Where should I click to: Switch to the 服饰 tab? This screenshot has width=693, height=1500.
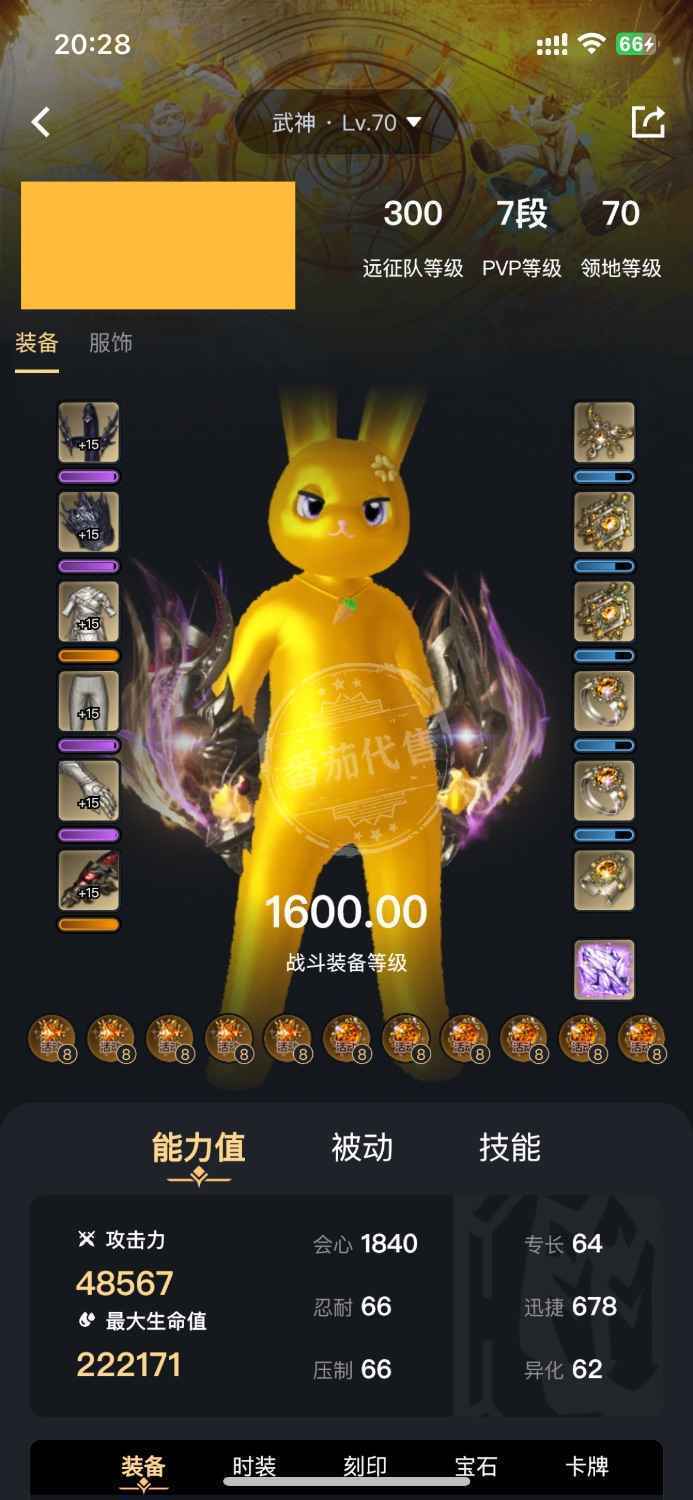(110, 344)
